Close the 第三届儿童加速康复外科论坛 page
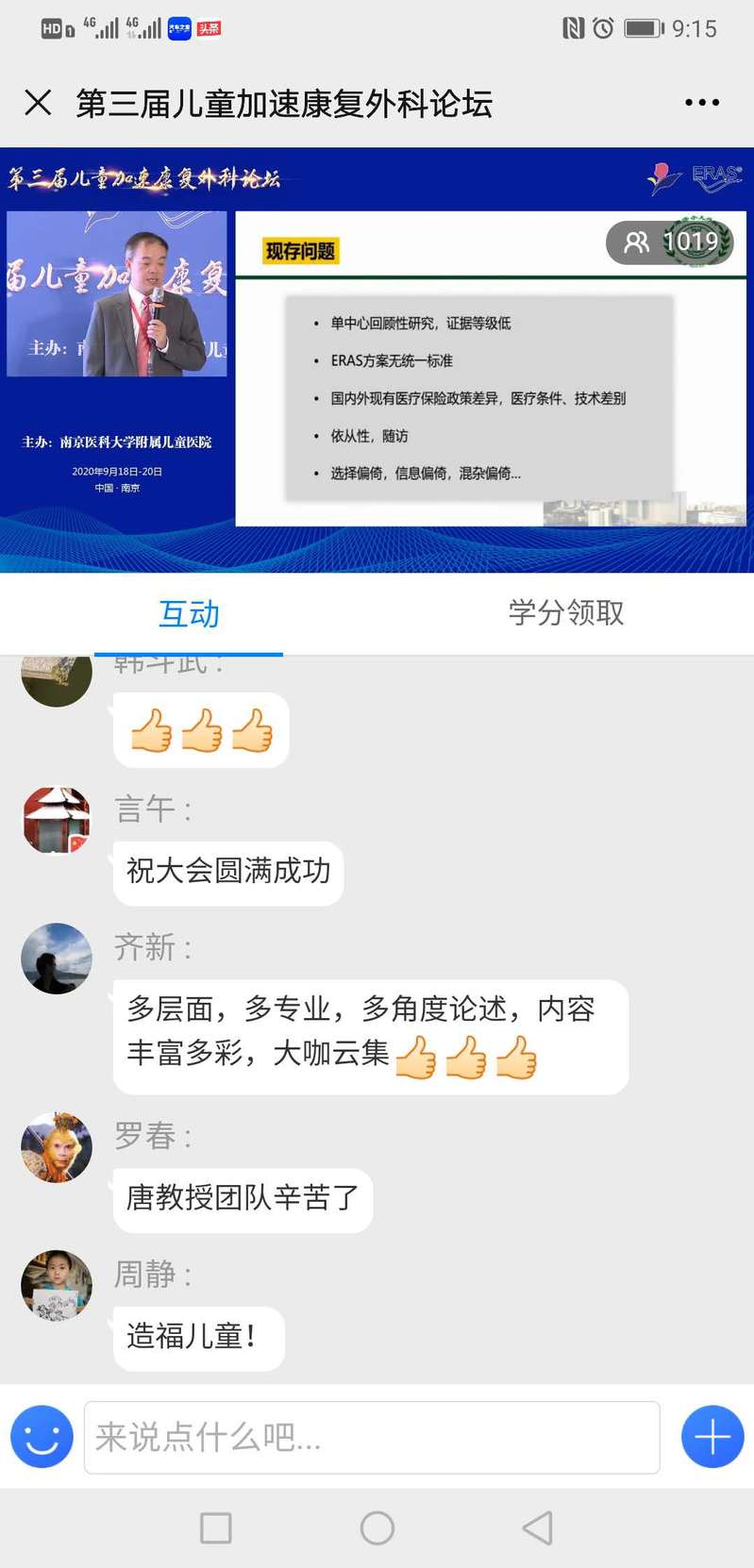The image size is (754, 1568). 38,103
